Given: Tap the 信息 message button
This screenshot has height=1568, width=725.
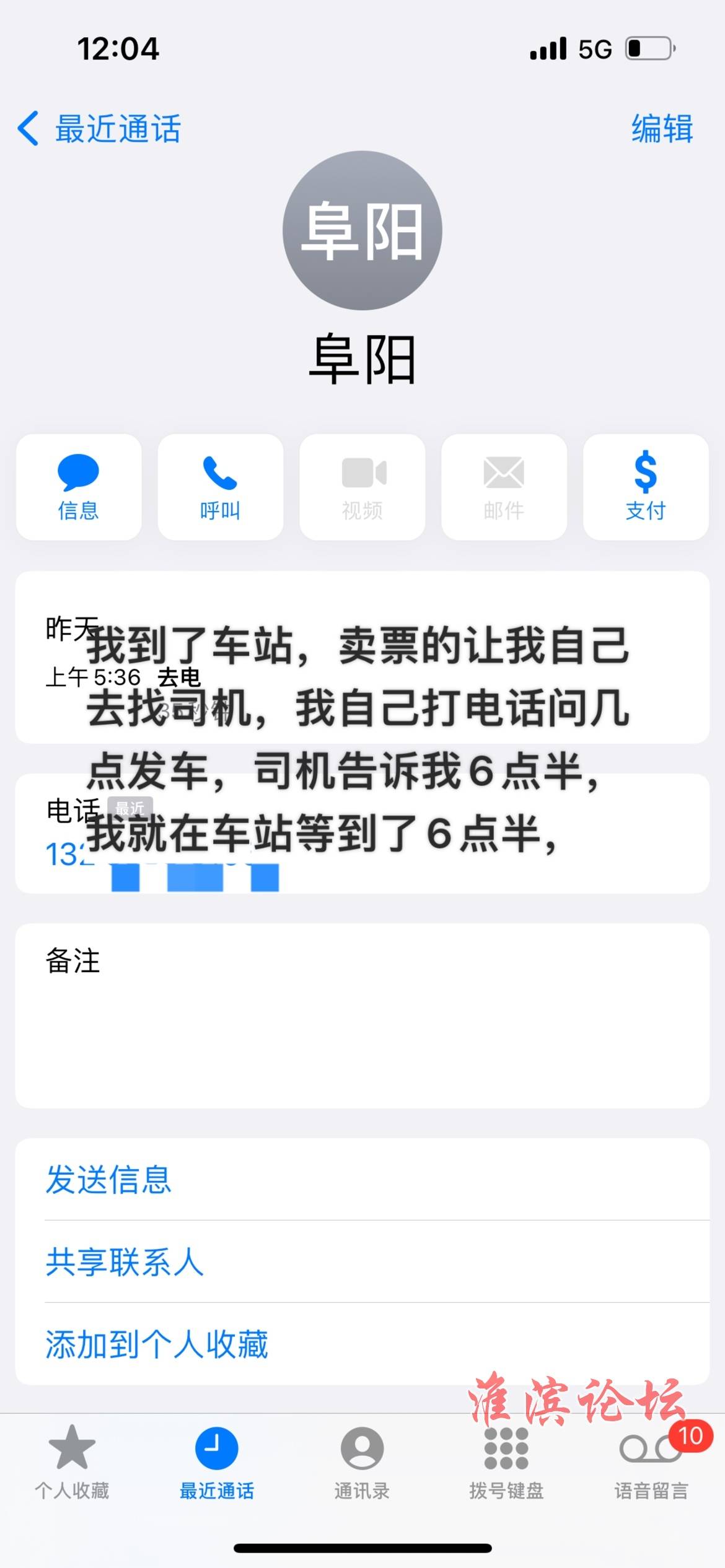Looking at the screenshot, I should [79, 487].
